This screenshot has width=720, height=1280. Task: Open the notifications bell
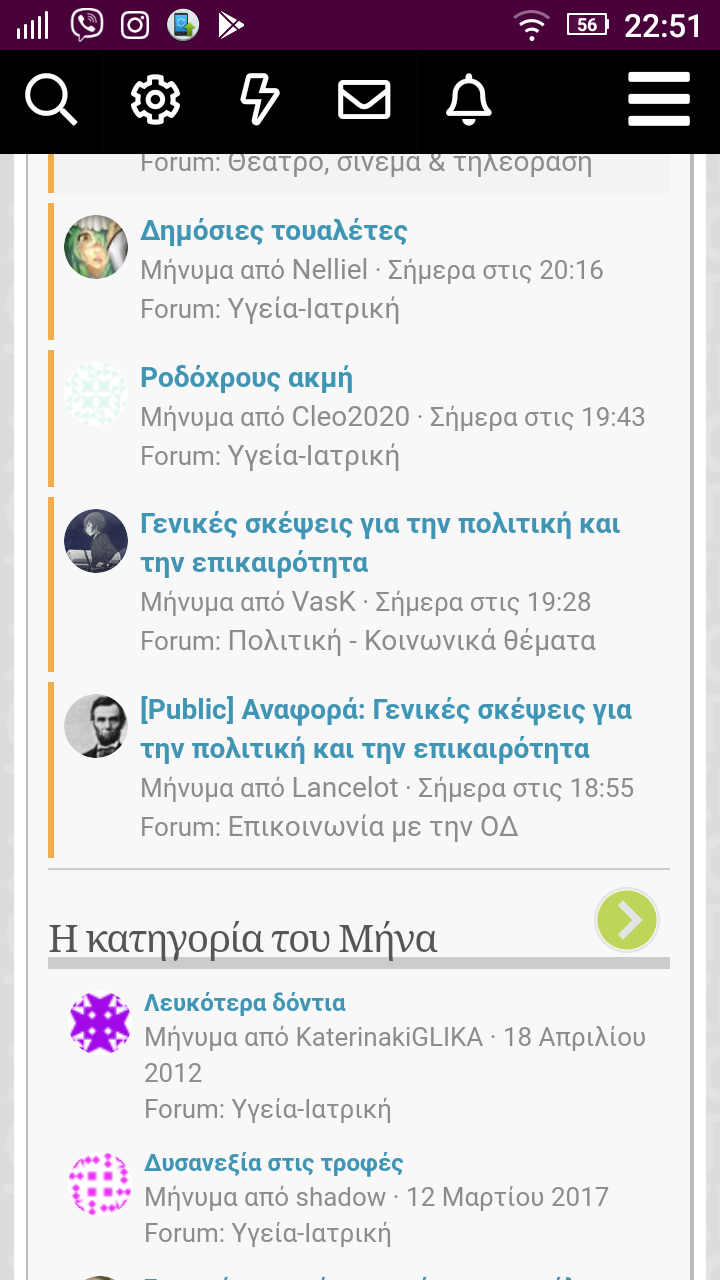click(468, 100)
